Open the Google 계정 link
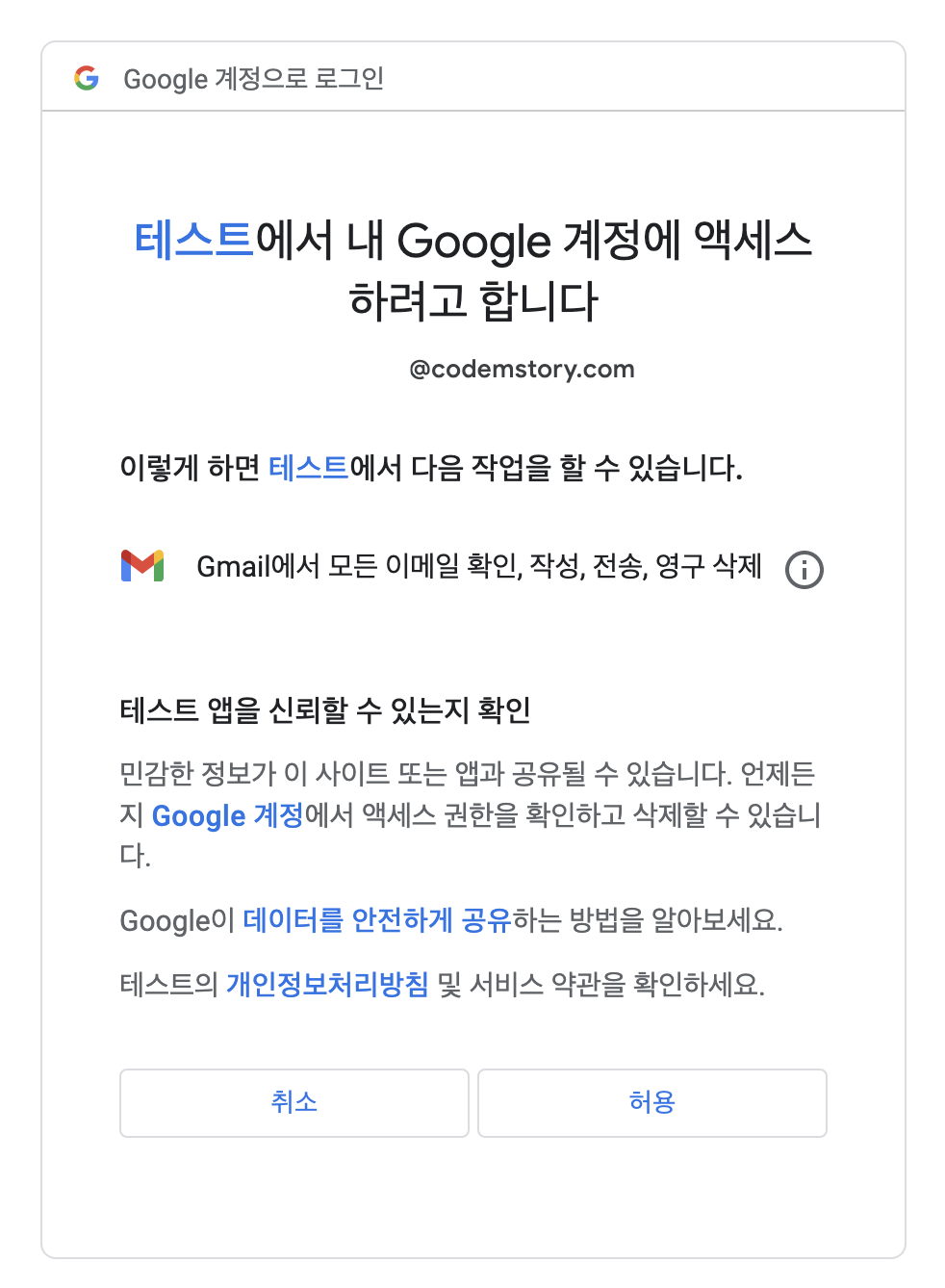945x1288 pixels. 227,815
